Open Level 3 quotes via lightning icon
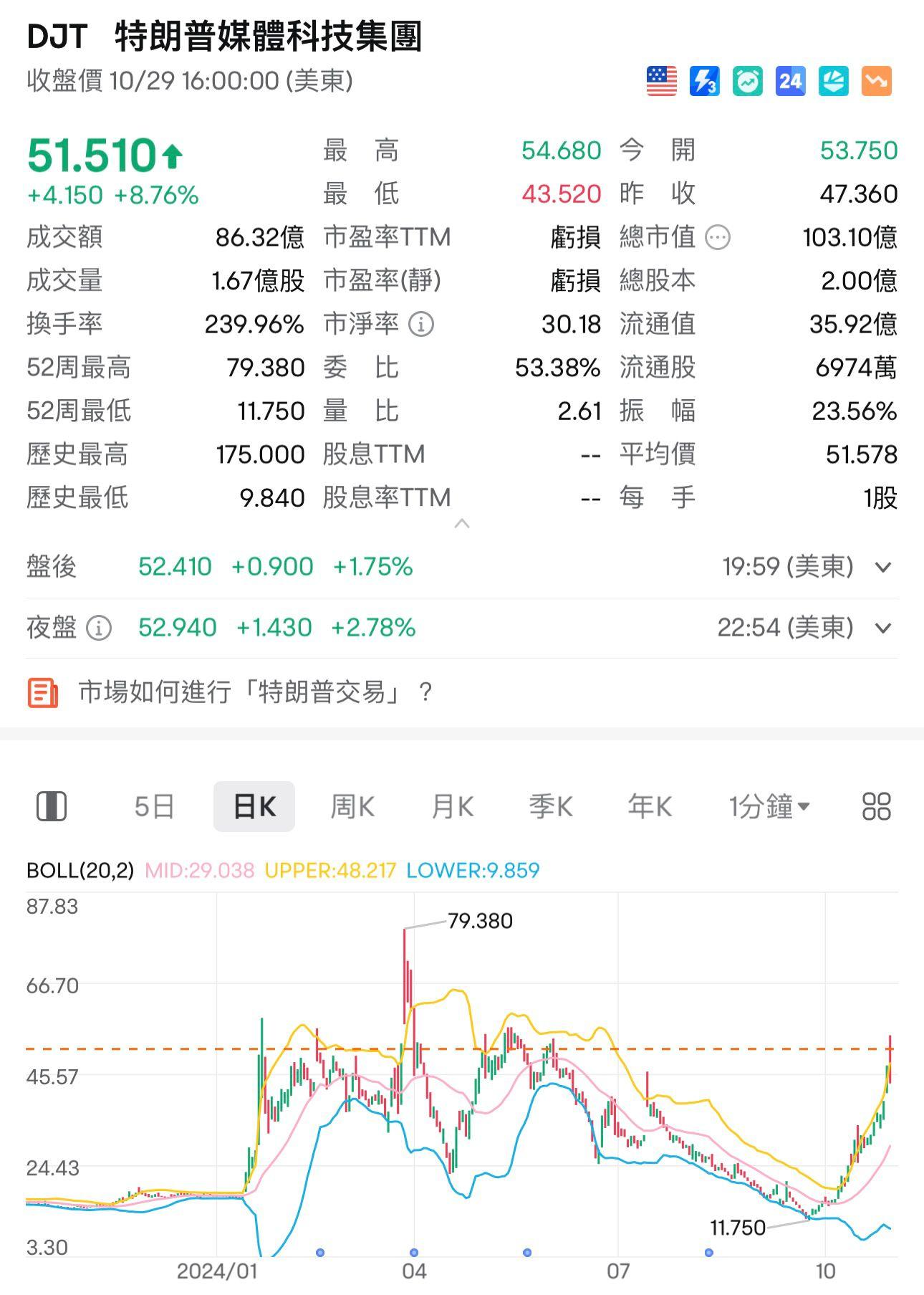The width and height of the screenshot is (924, 1295). pos(704,81)
